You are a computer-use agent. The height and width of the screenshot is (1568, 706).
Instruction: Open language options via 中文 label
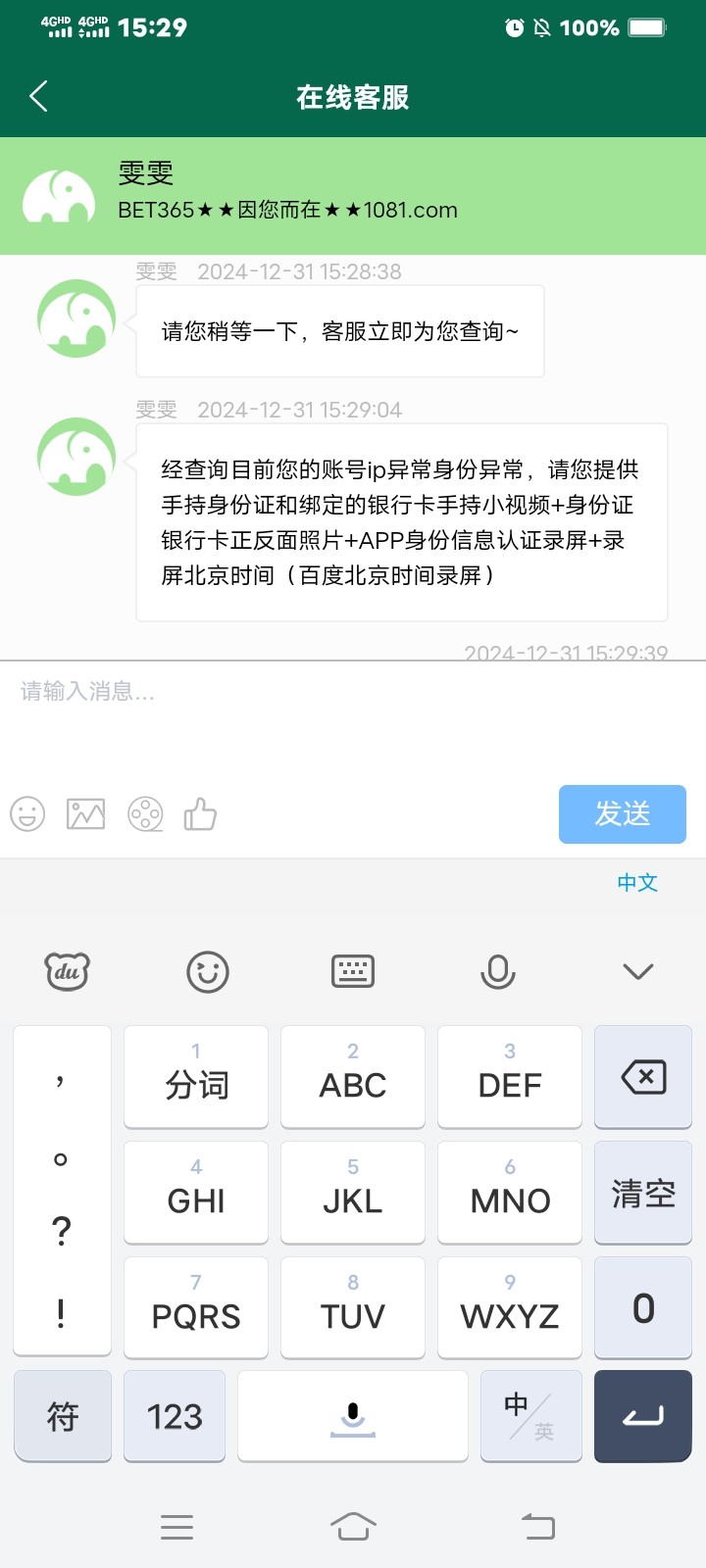[636, 883]
